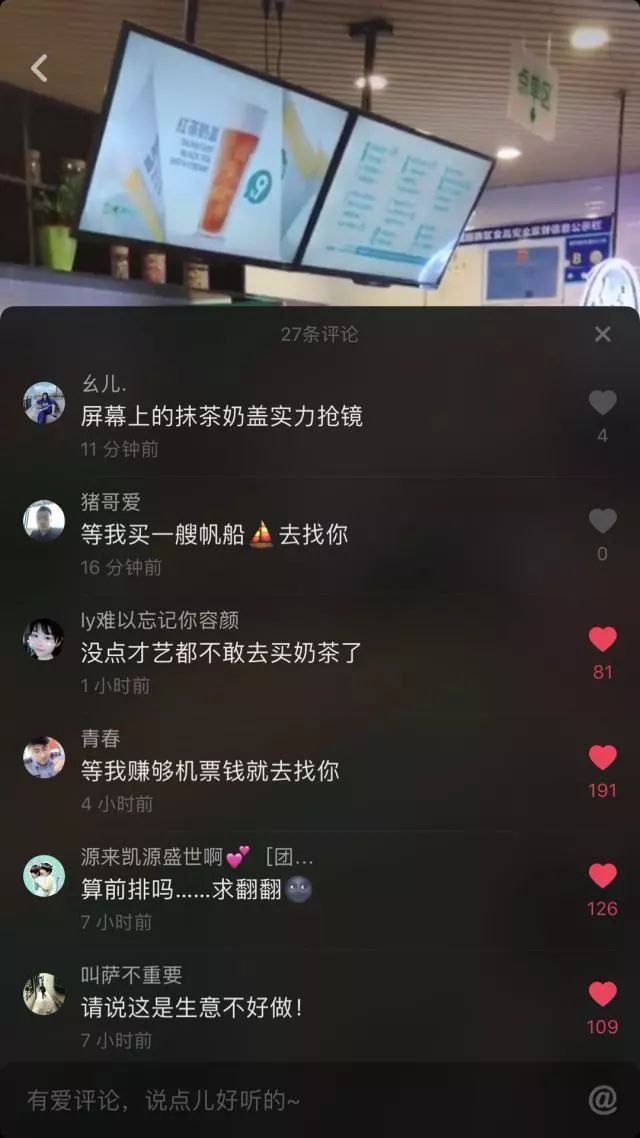Image resolution: width=640 pixels, height=1138 pixels.
Task: Open 青春's profile avatar
Action: coord(44,757)
